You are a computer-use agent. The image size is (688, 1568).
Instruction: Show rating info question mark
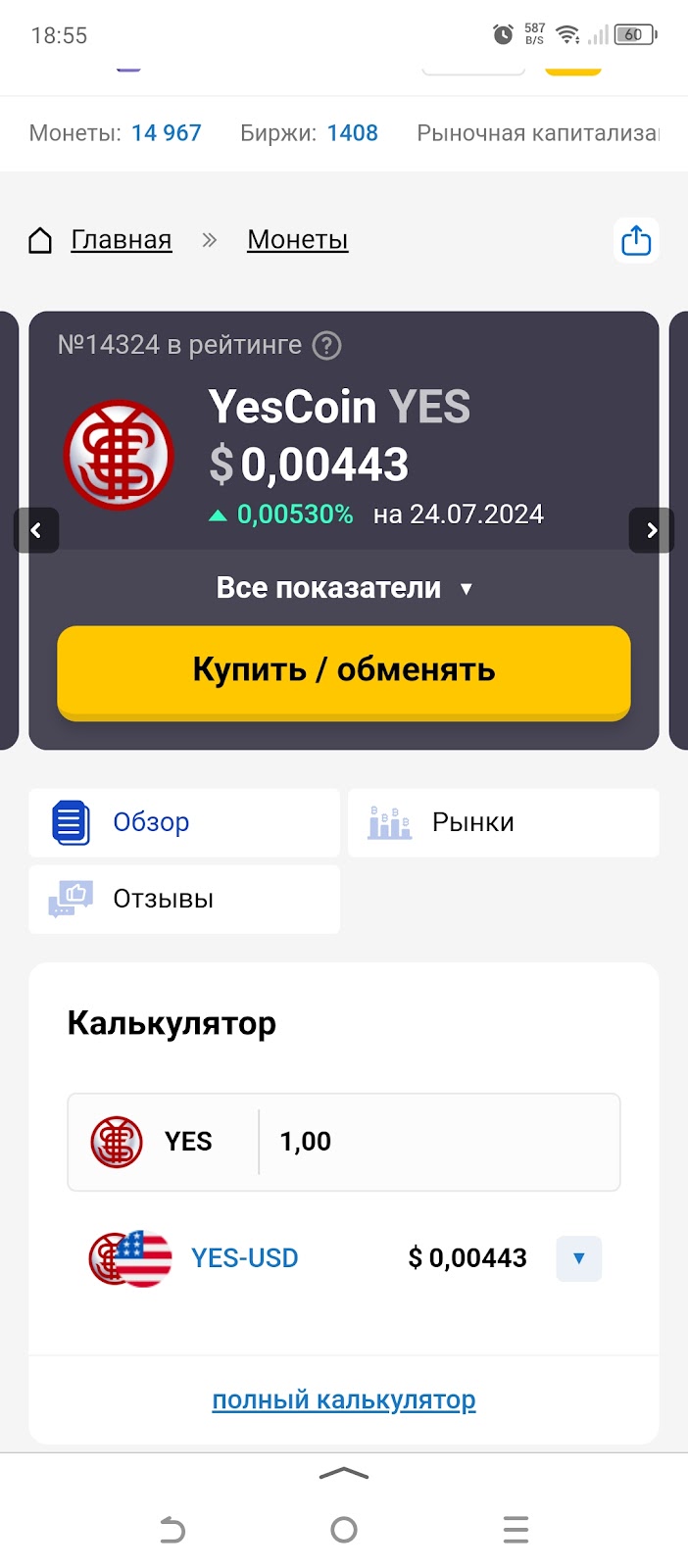[326, 345]
